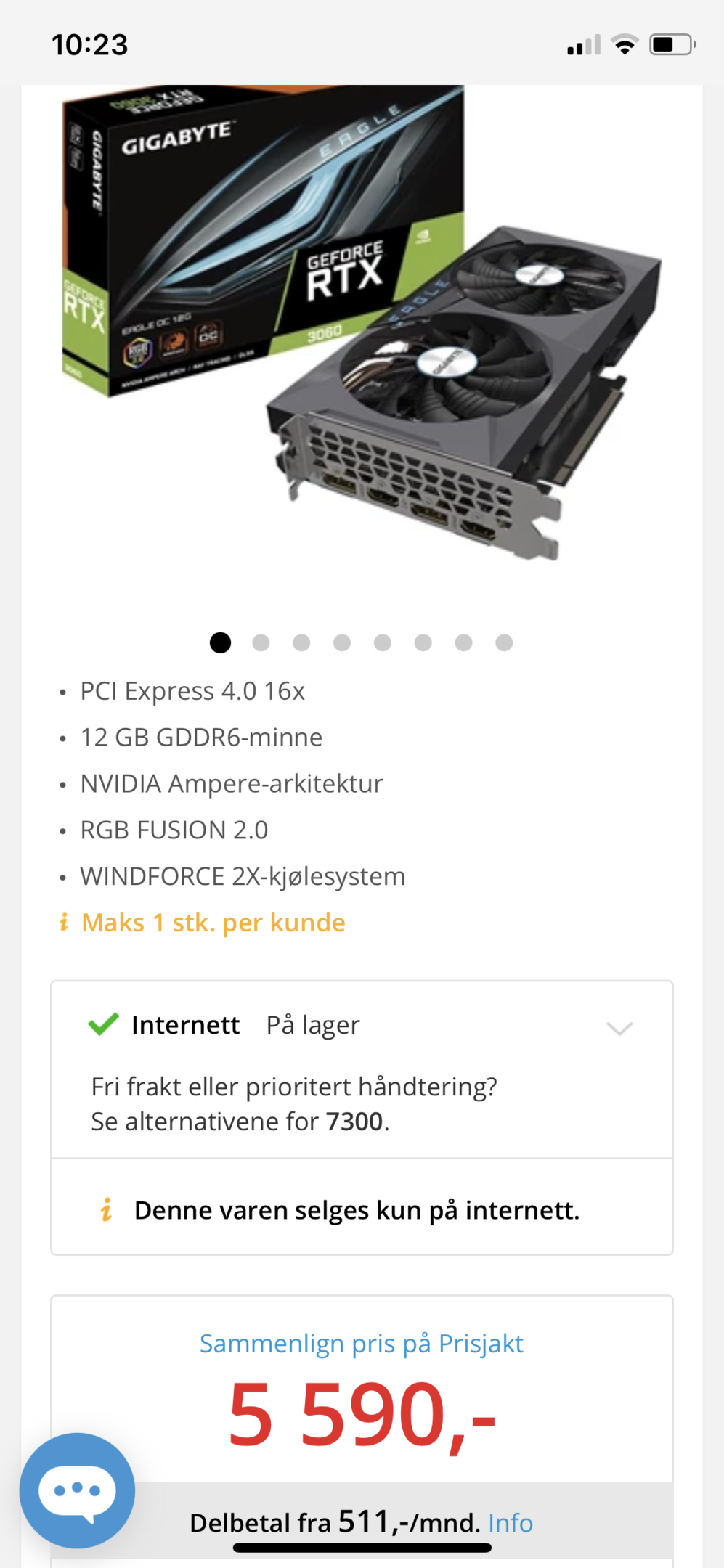The height and width of the screenshot is (1568, 724).
Task: Expand the Internett stock status chevron
Action: click(619, 1027)
